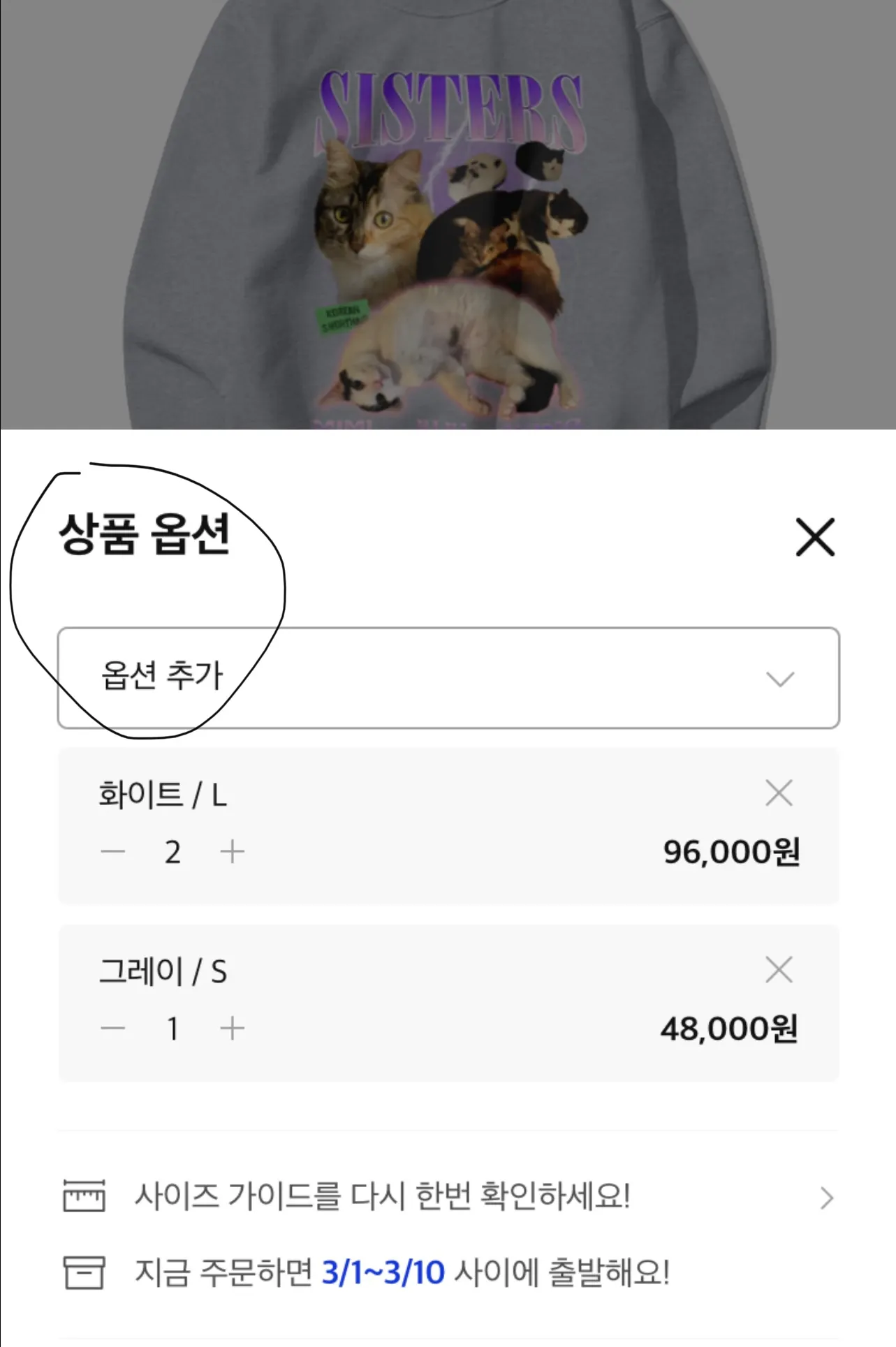This screenshot has width=896, height=1347.
Task: Remove the 그레이 / S option
Action: coord(779,970)
